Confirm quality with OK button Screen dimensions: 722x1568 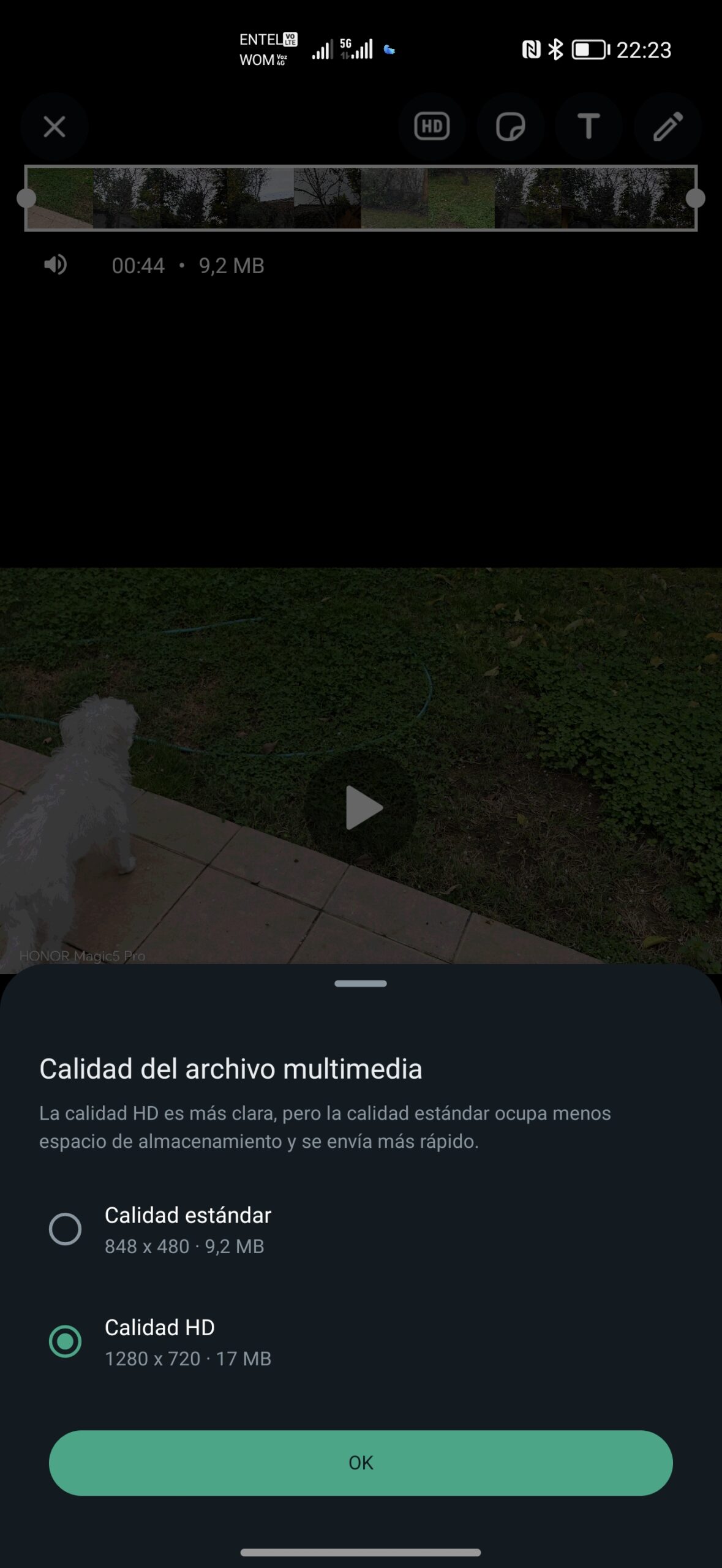(361, 1463)
